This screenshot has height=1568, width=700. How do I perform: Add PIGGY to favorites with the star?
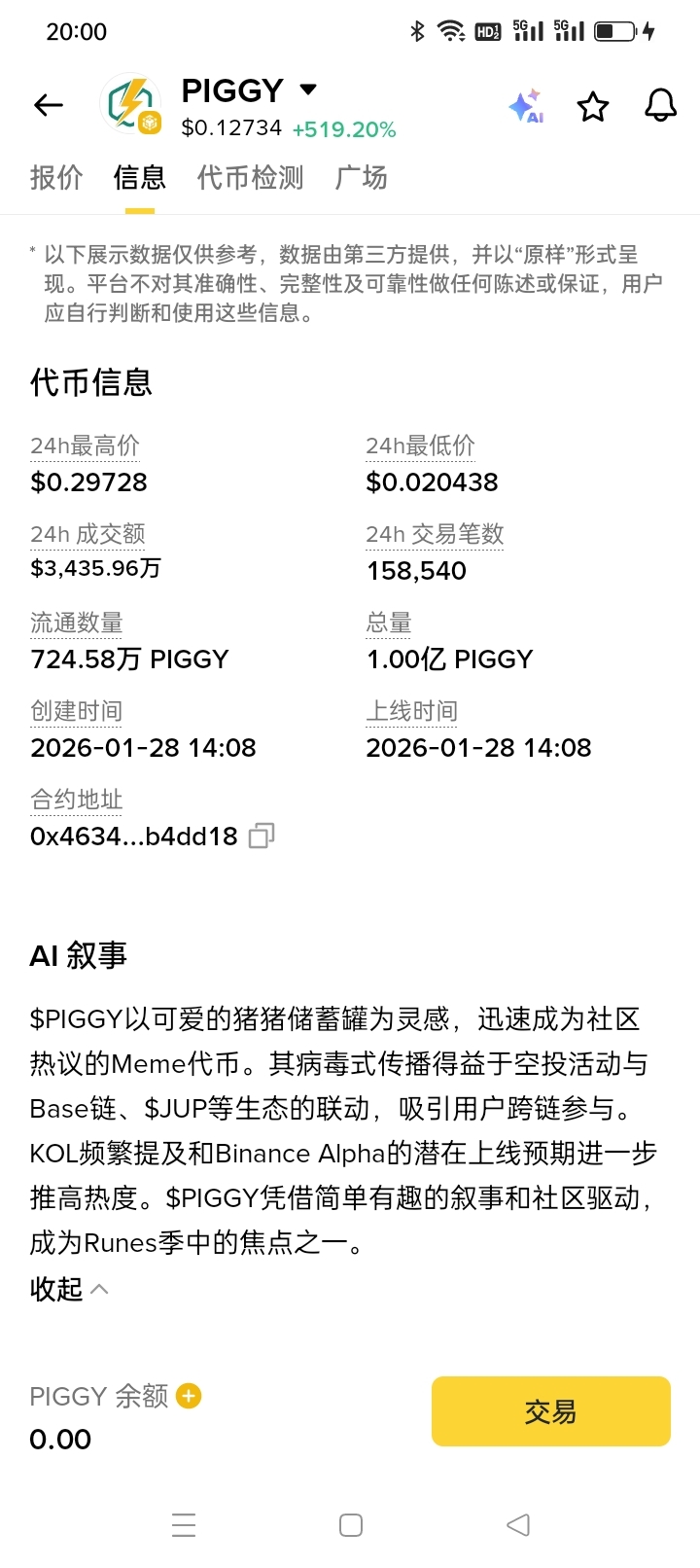pos(593,106)
